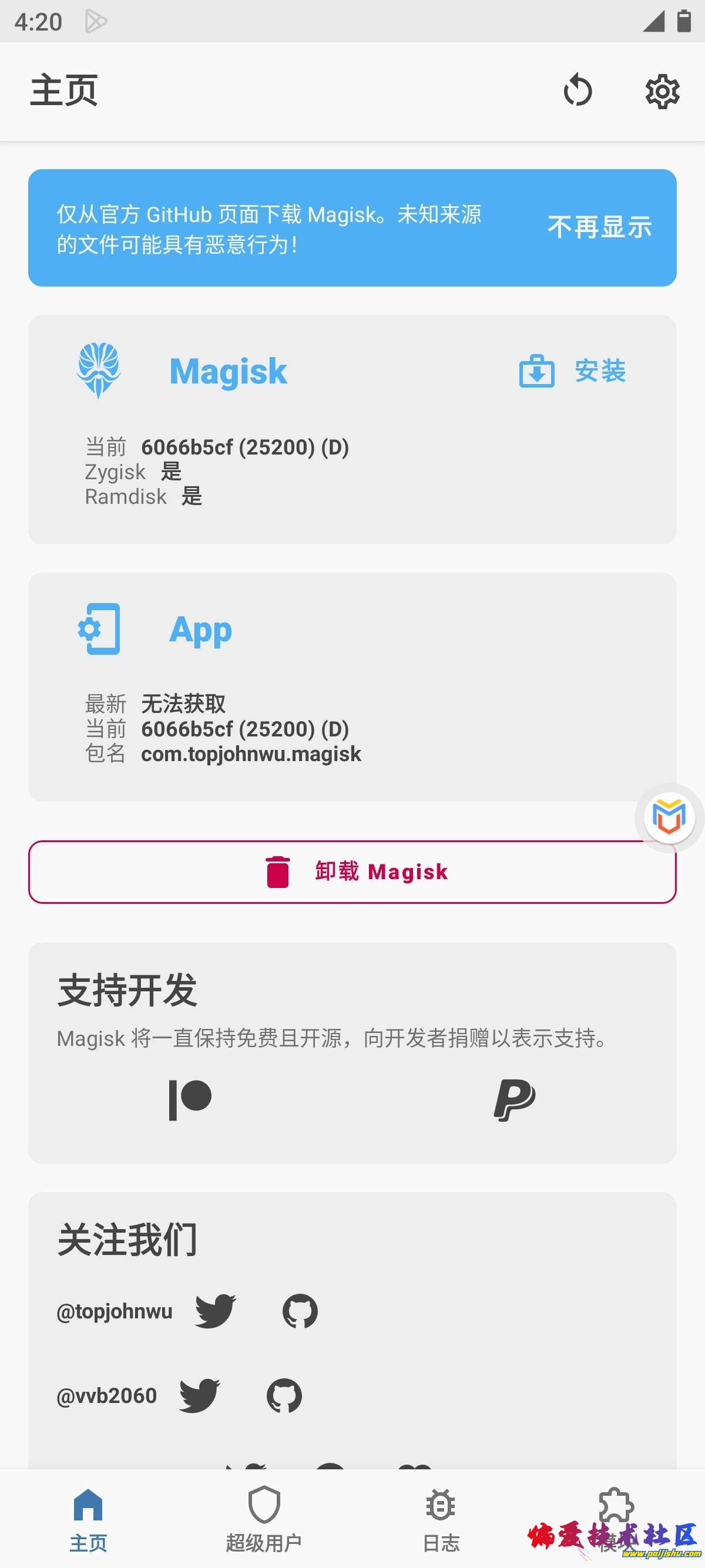Open the PayPal donation link
This screenshot has width=705, height=1568.
(514, 1099)
